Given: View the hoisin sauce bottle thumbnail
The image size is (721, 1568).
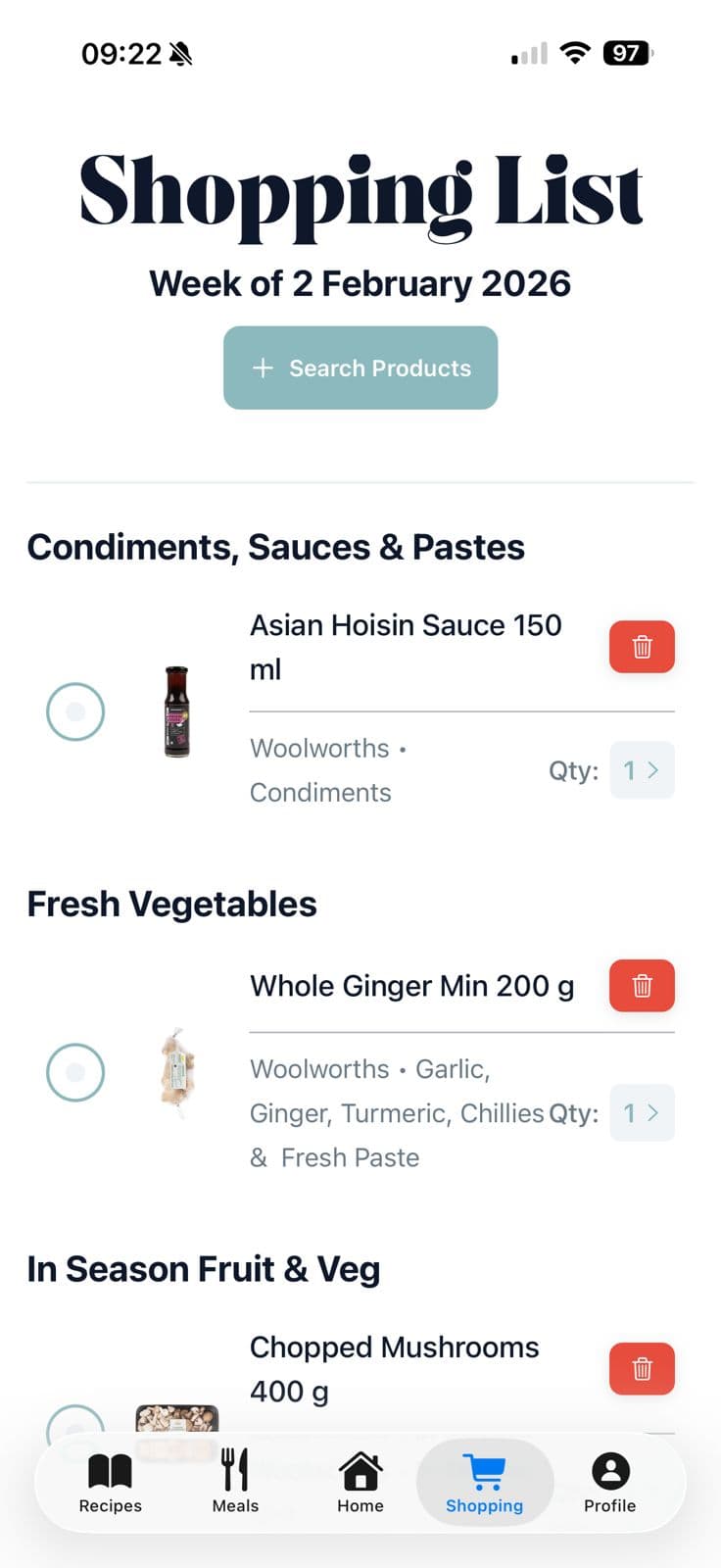Looking at the screenshot, I should (177, 710).
